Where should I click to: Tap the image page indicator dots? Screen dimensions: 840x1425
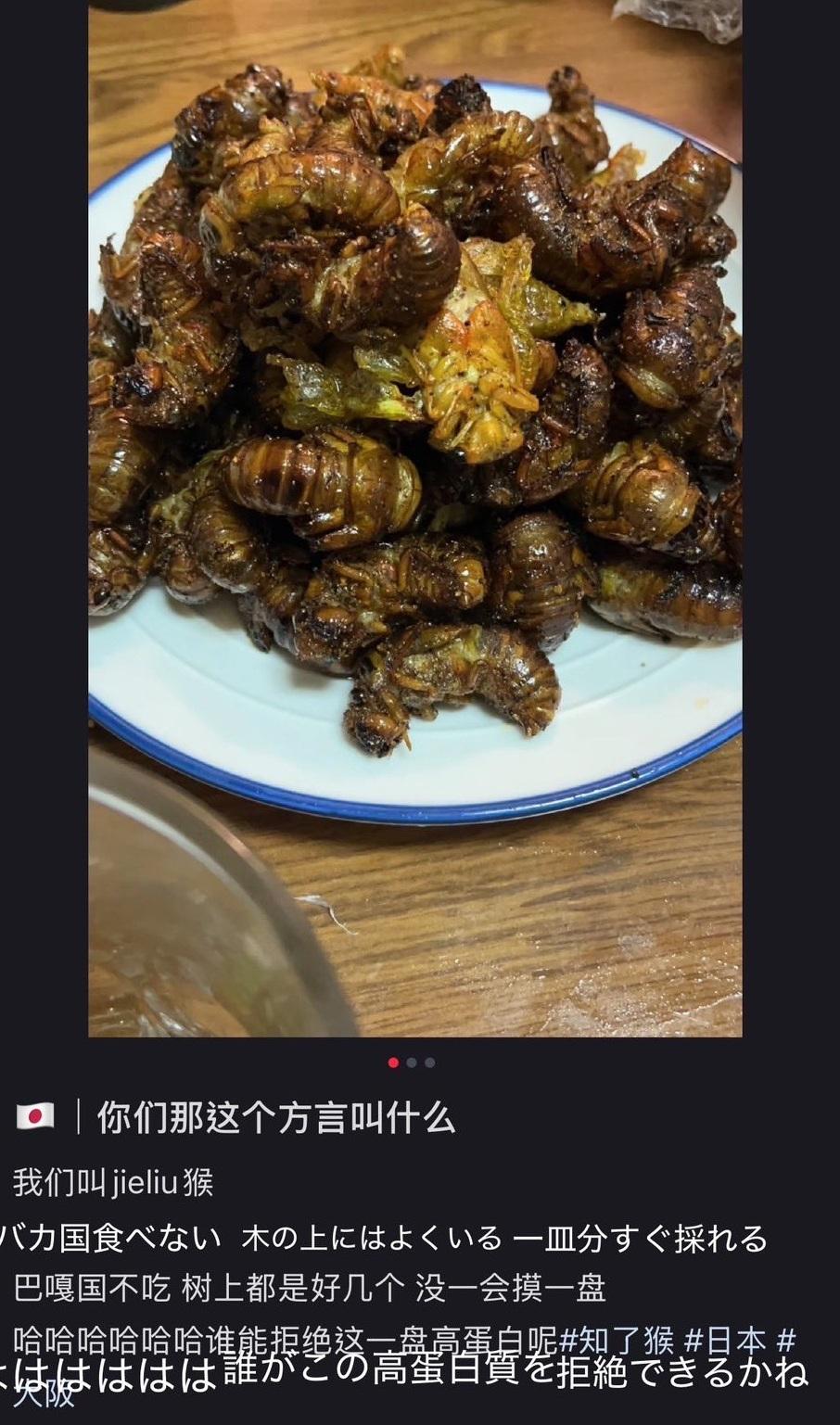[411, 1062]
